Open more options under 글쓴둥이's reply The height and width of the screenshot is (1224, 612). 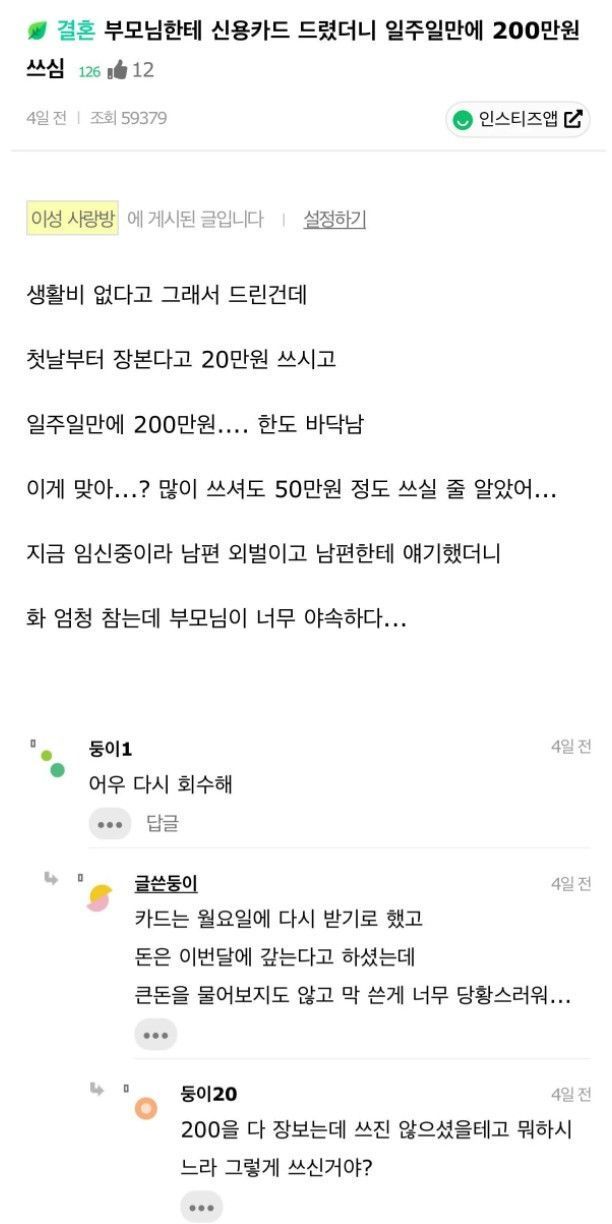click(x=155, y=1035)
